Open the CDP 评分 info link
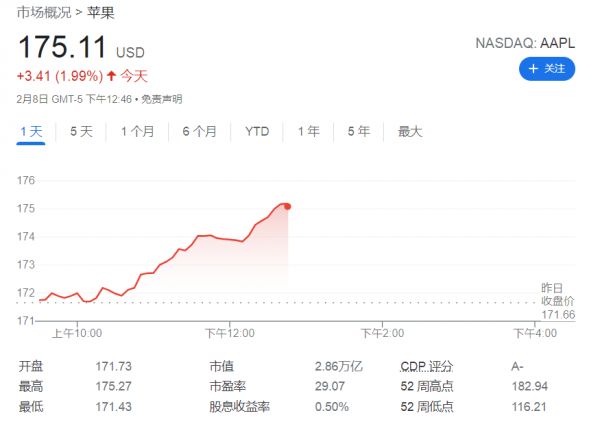The height and width of the screenshot is (424, 600). pos(425,366)
